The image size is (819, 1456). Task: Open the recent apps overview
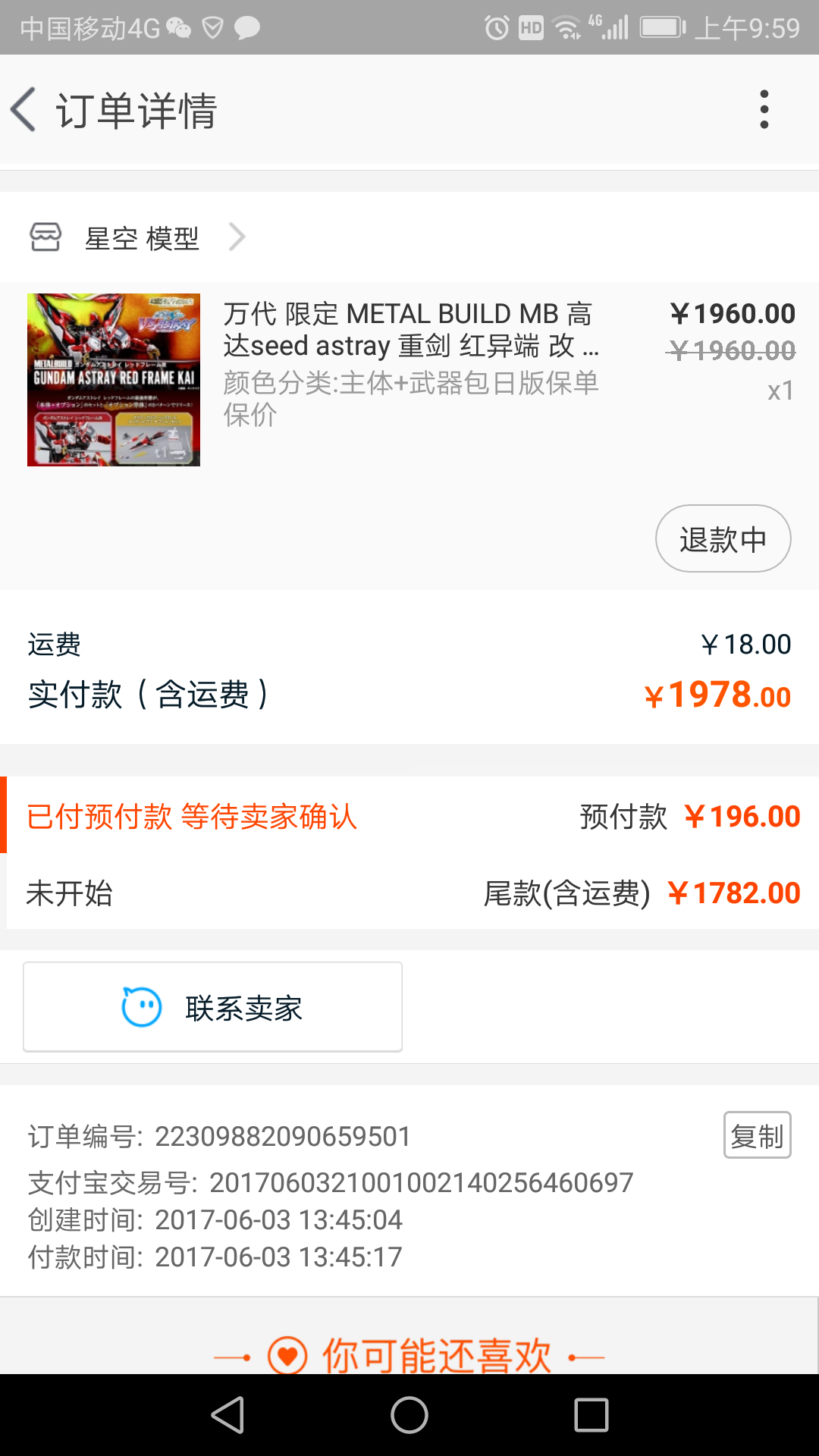pos(591,1415)
